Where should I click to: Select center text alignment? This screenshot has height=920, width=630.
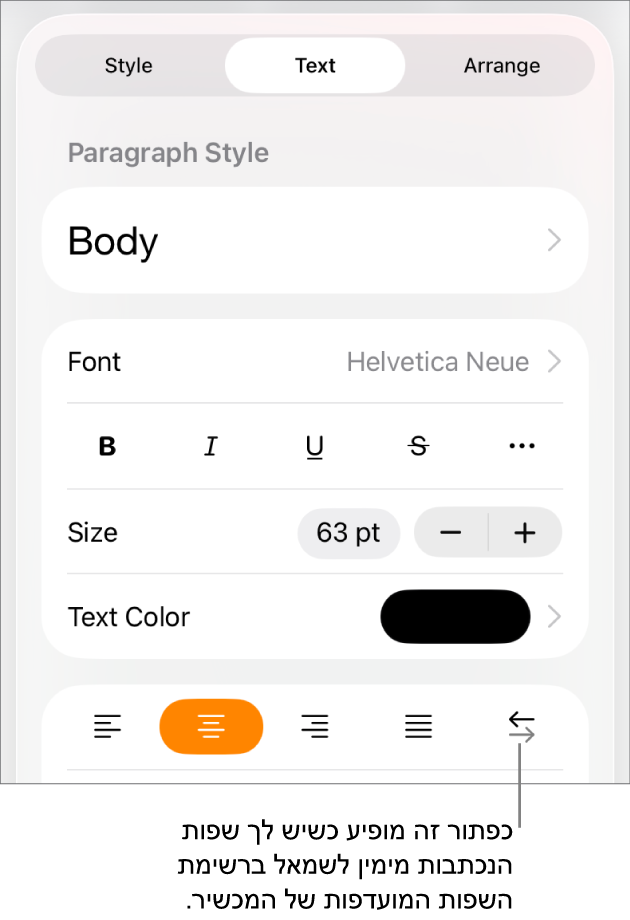211,727
